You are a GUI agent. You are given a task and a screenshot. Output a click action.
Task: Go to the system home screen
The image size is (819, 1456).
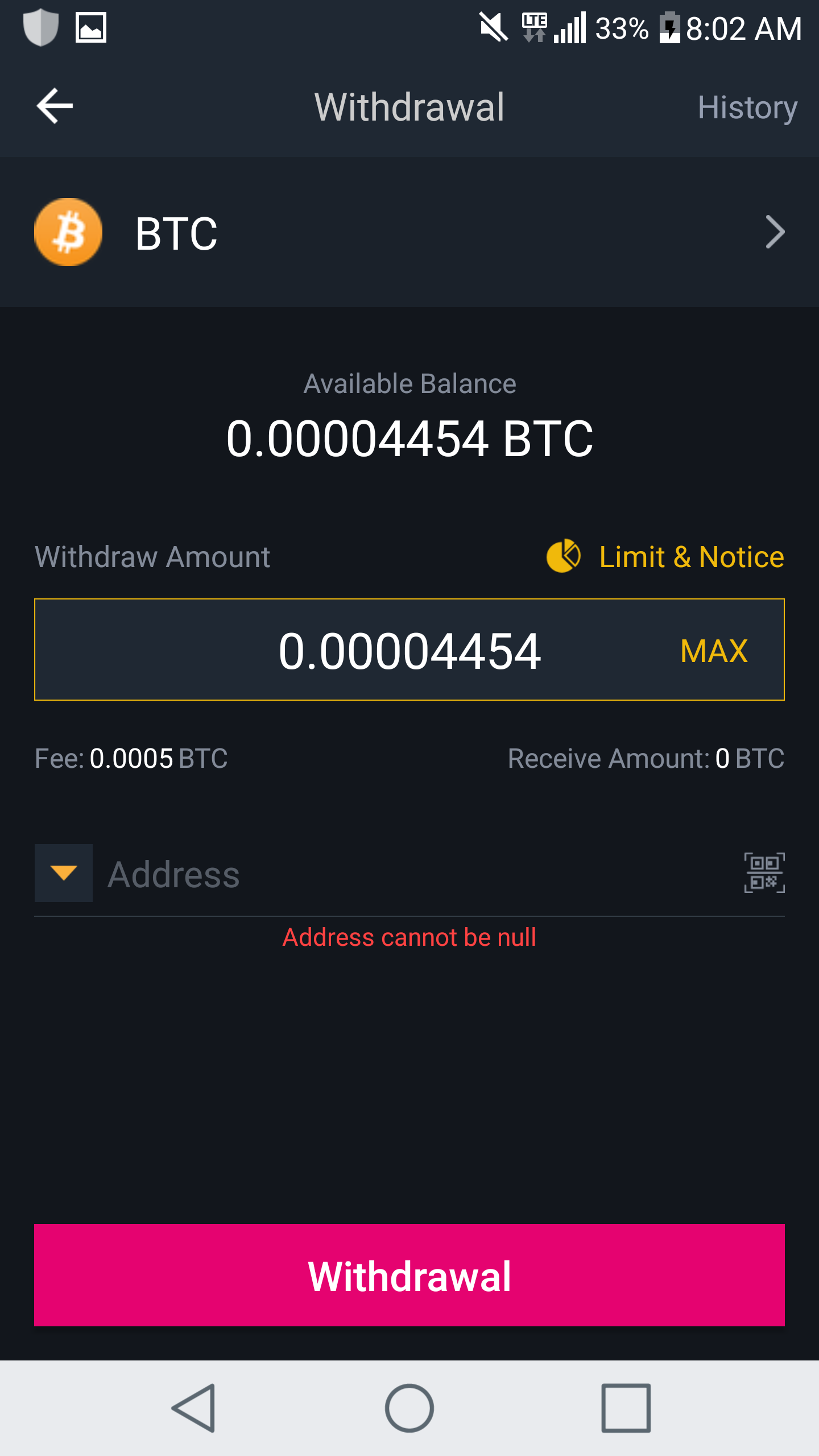(x=409, y=1408)
